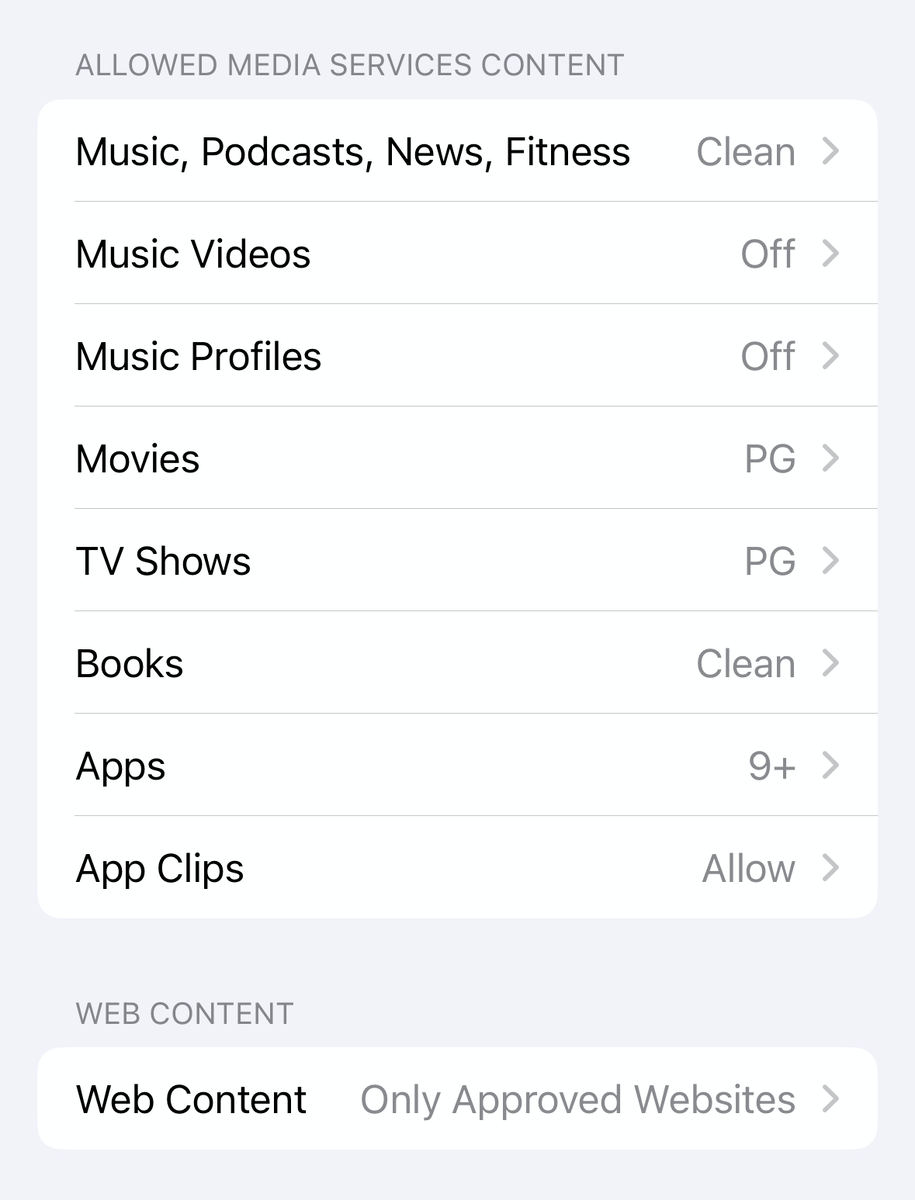The width and height of the screenshot is (915, 1200).
Task: Open TV Shows rating settings
Action: pyautogui.click(x=457, y=561)
